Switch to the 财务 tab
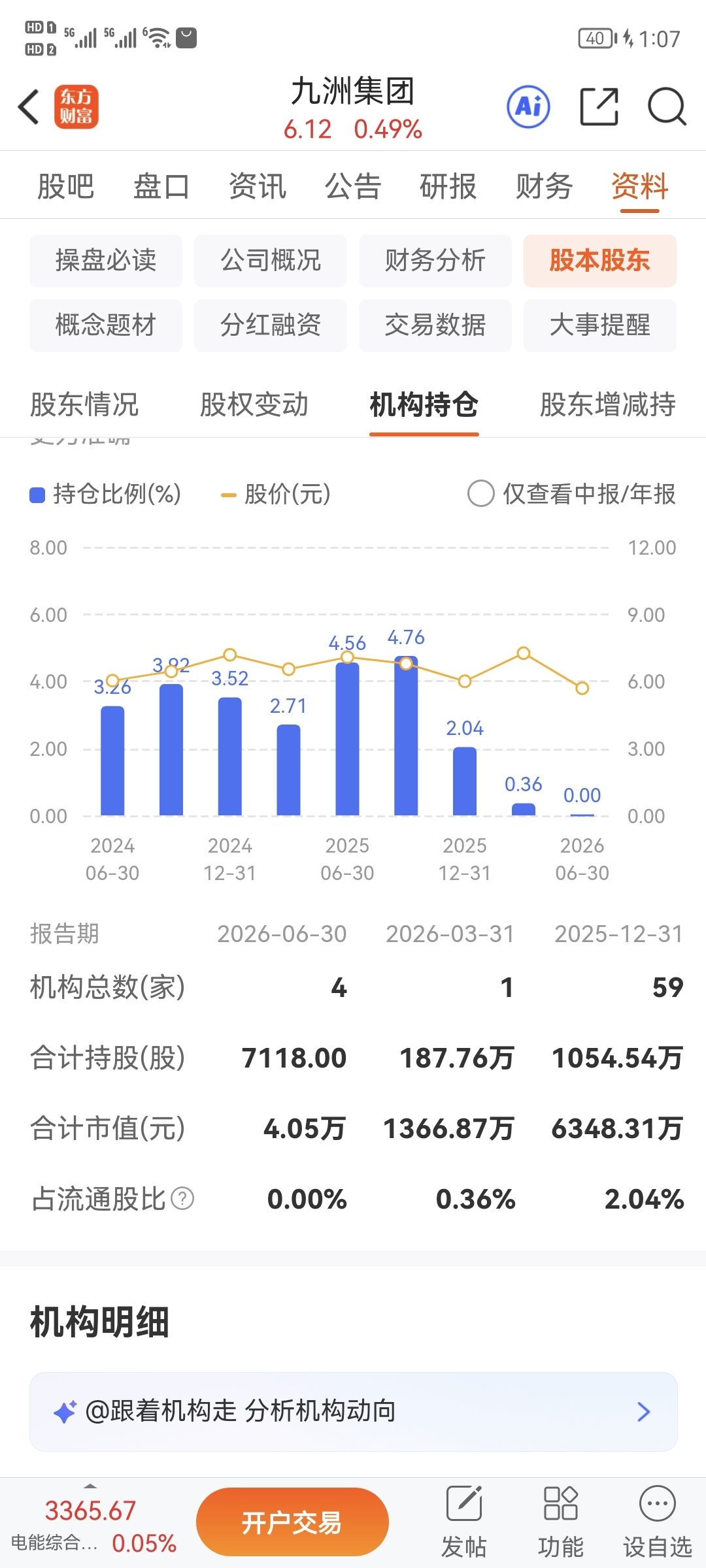Viewport: 706px width, 1568px height. [545, 186]
